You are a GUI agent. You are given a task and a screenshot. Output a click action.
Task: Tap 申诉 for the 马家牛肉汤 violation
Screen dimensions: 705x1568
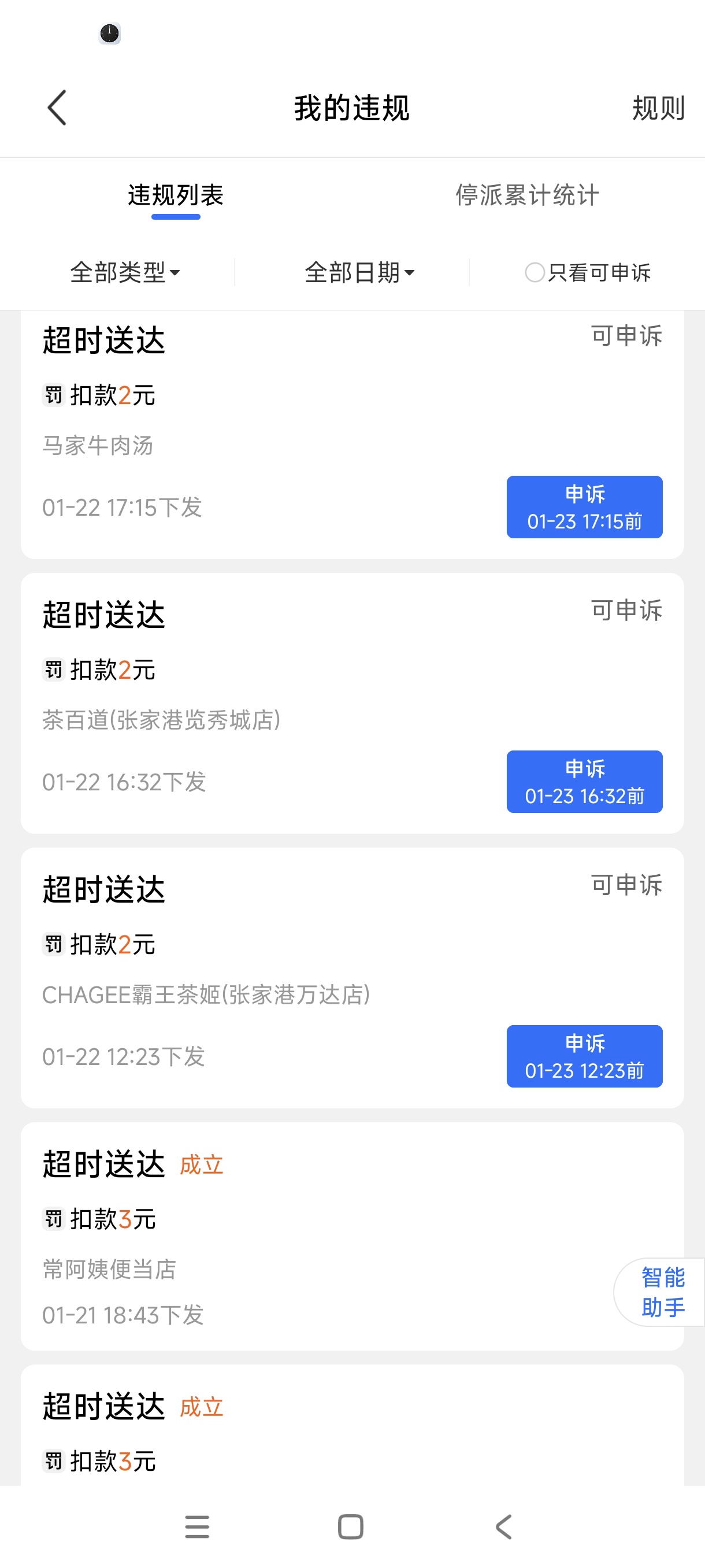pyautogui.click(x=584, y=507)
